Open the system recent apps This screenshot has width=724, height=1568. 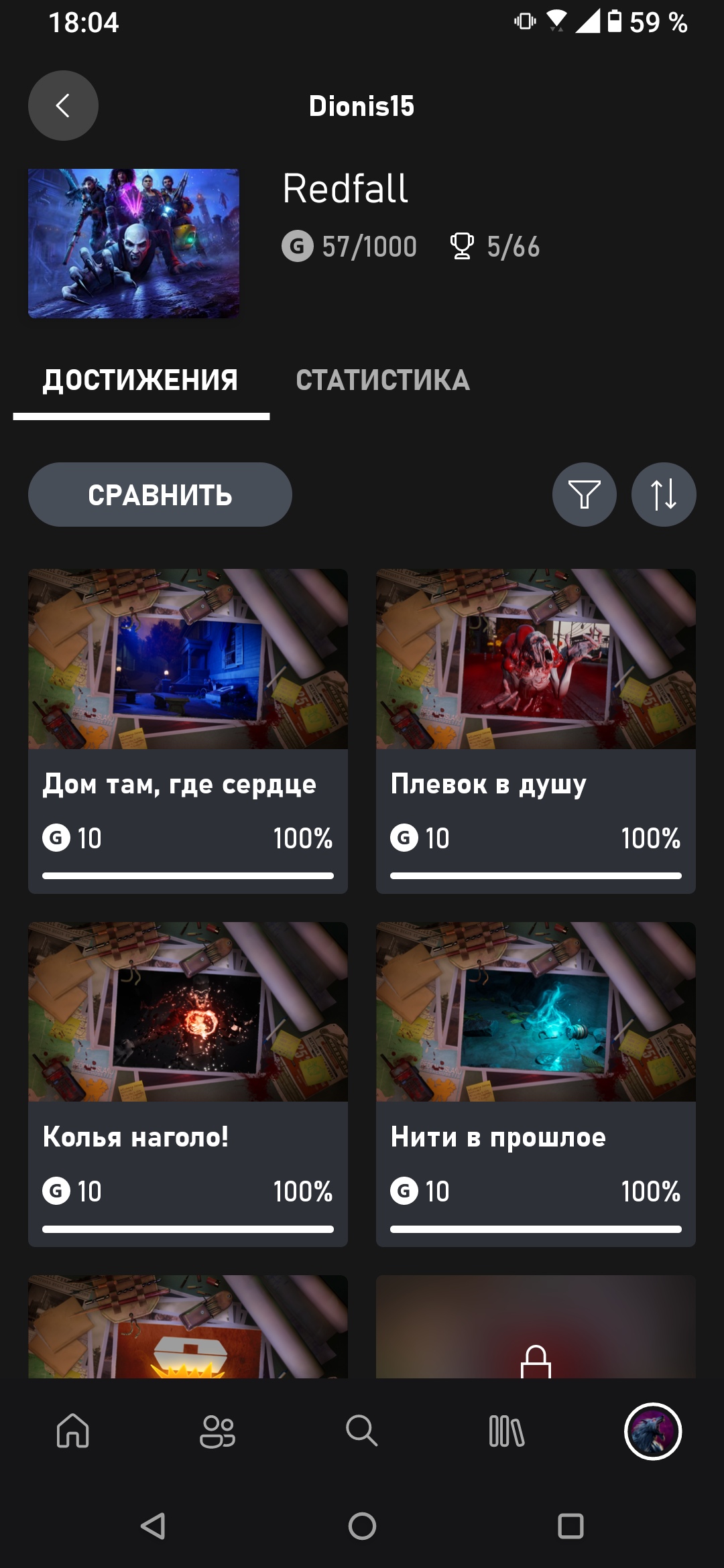tap(570, 1526)
